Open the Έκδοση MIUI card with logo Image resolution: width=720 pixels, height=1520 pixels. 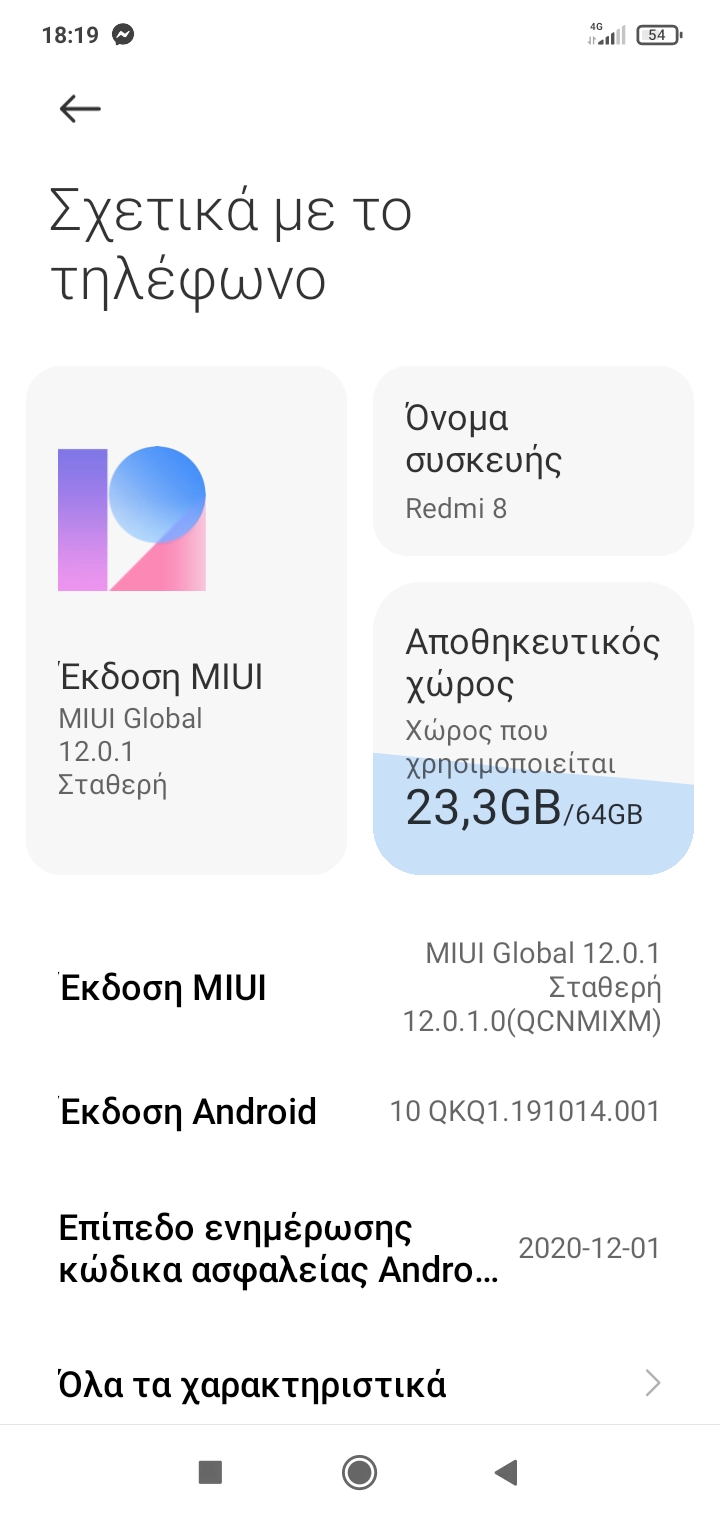186,620
